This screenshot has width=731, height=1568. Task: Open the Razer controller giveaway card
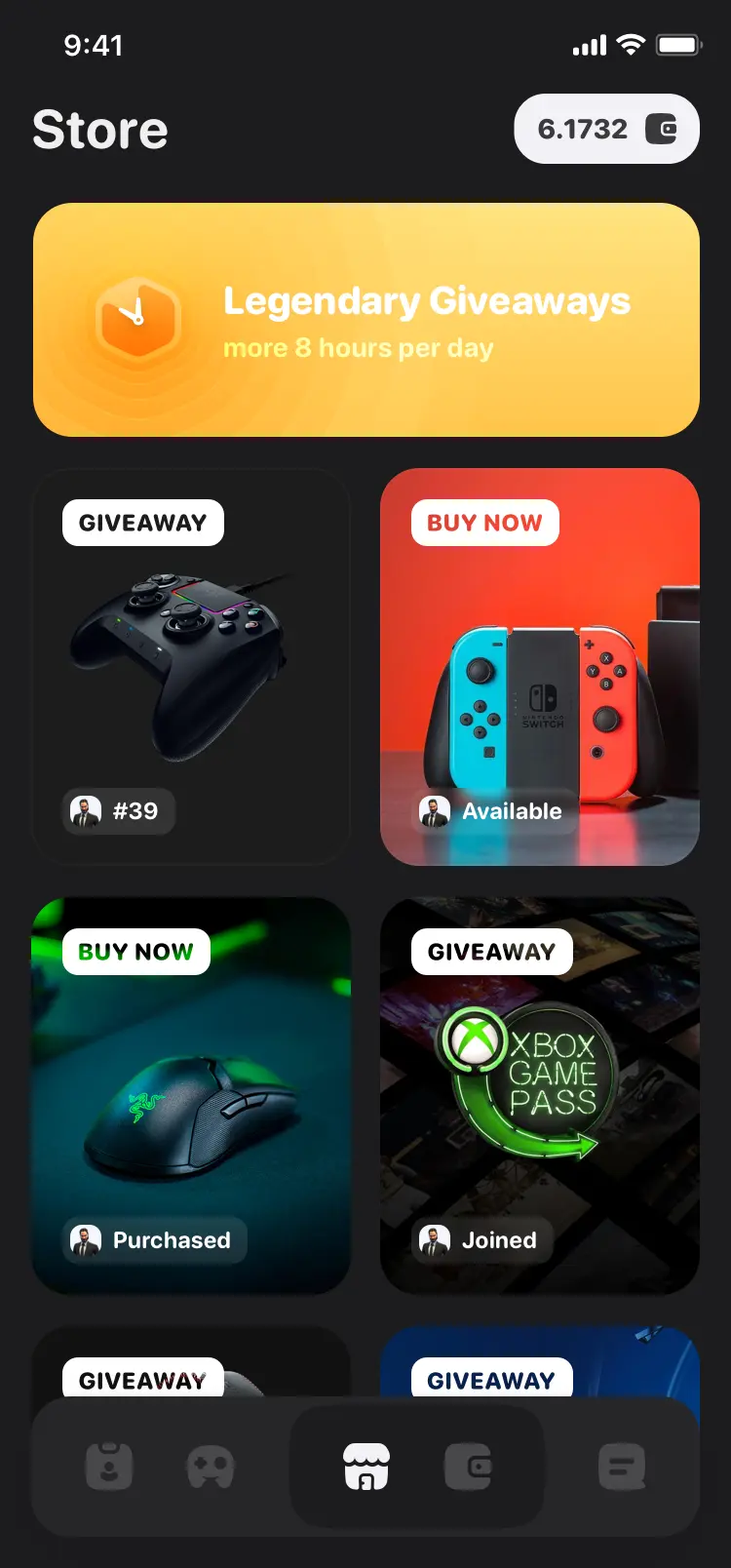191,667
